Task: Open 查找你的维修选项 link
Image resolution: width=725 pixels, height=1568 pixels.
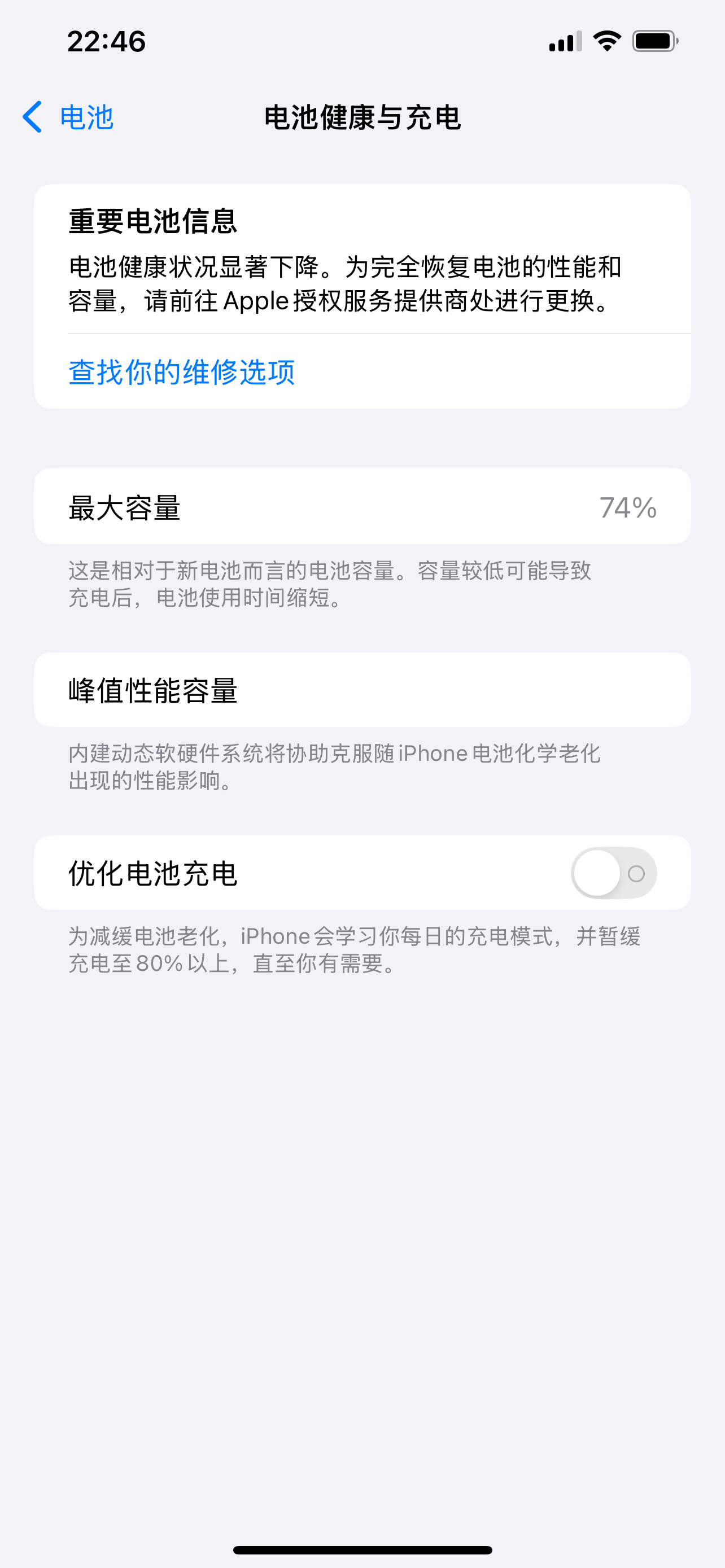Action: click(x=181, y=372)
